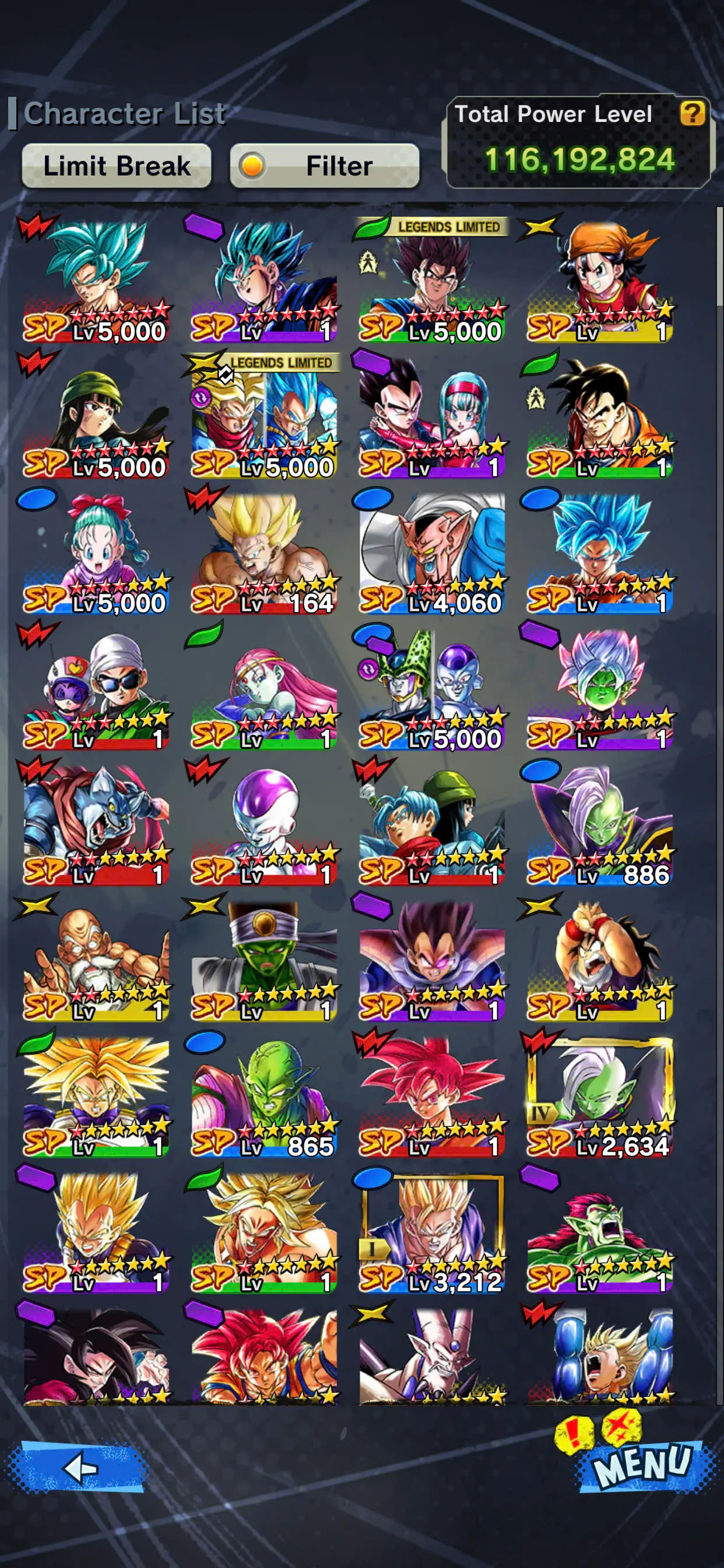The width and height of the screenshot is (724, 1568).
Task: Open the Limit Break button
Action: (116, 166)
